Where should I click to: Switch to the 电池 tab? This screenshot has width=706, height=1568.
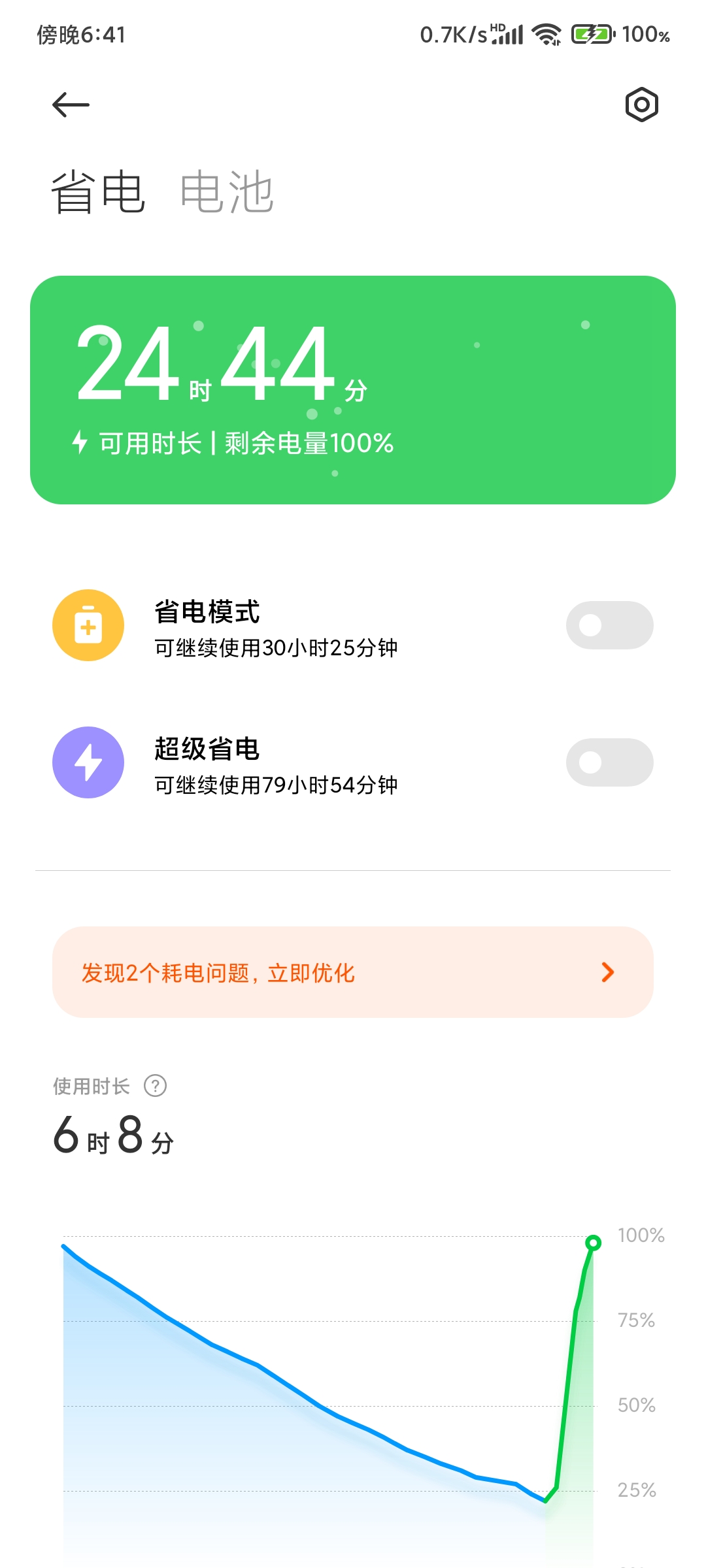coord(226,192)
